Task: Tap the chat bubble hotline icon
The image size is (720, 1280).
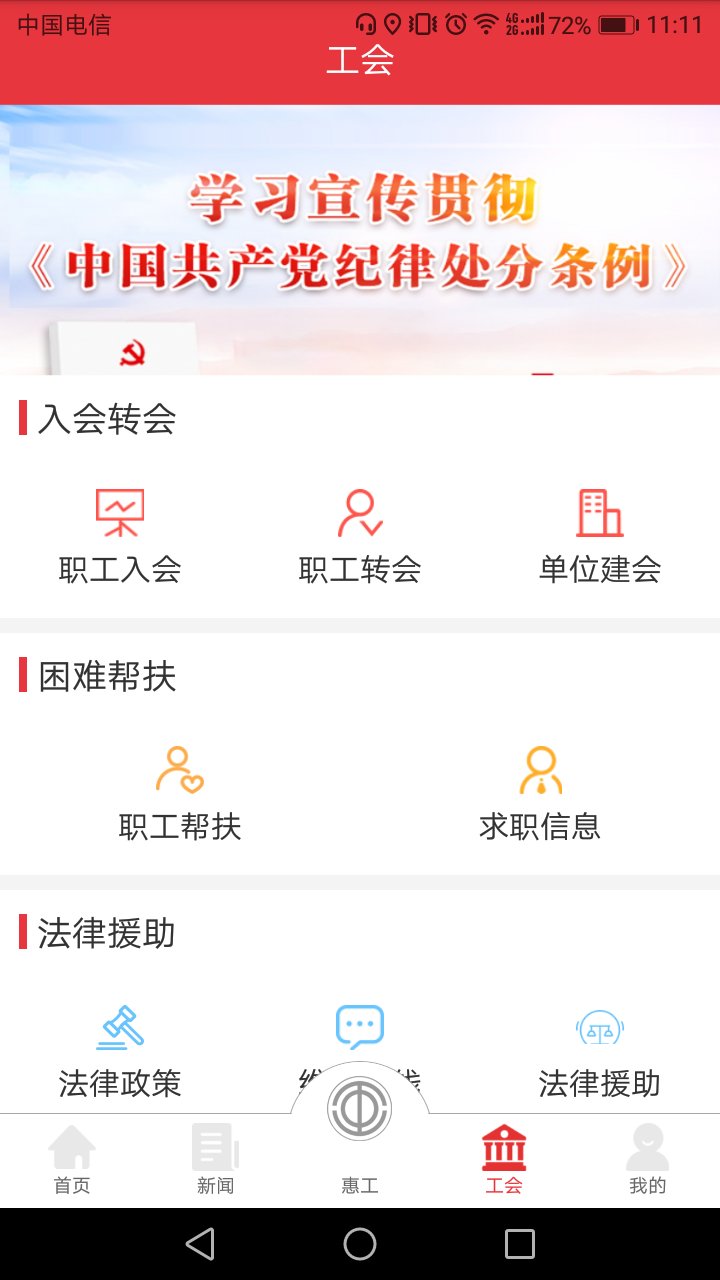Action: pyautogui.click(x=359, y=1027)
